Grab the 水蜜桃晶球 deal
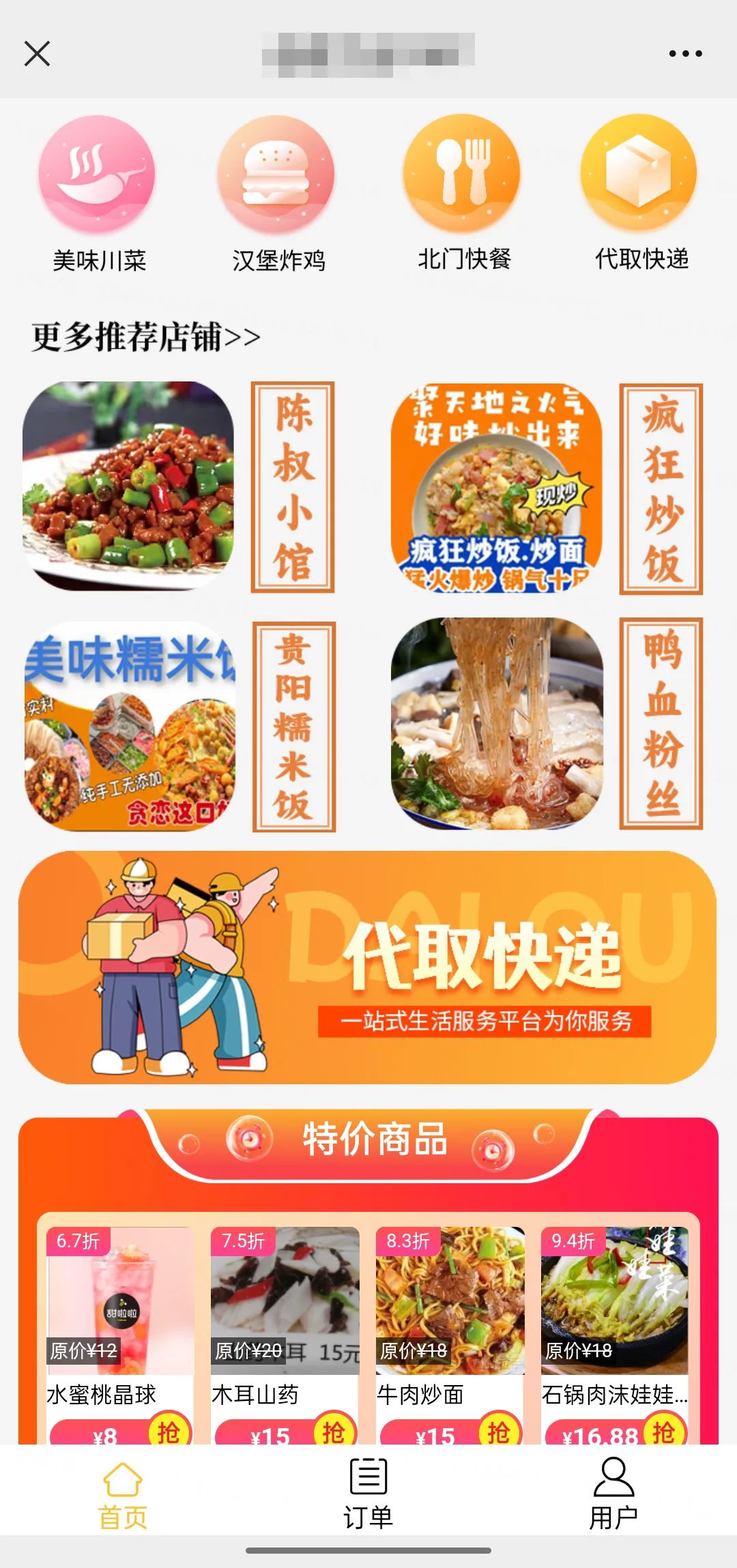 point(168,1430)
